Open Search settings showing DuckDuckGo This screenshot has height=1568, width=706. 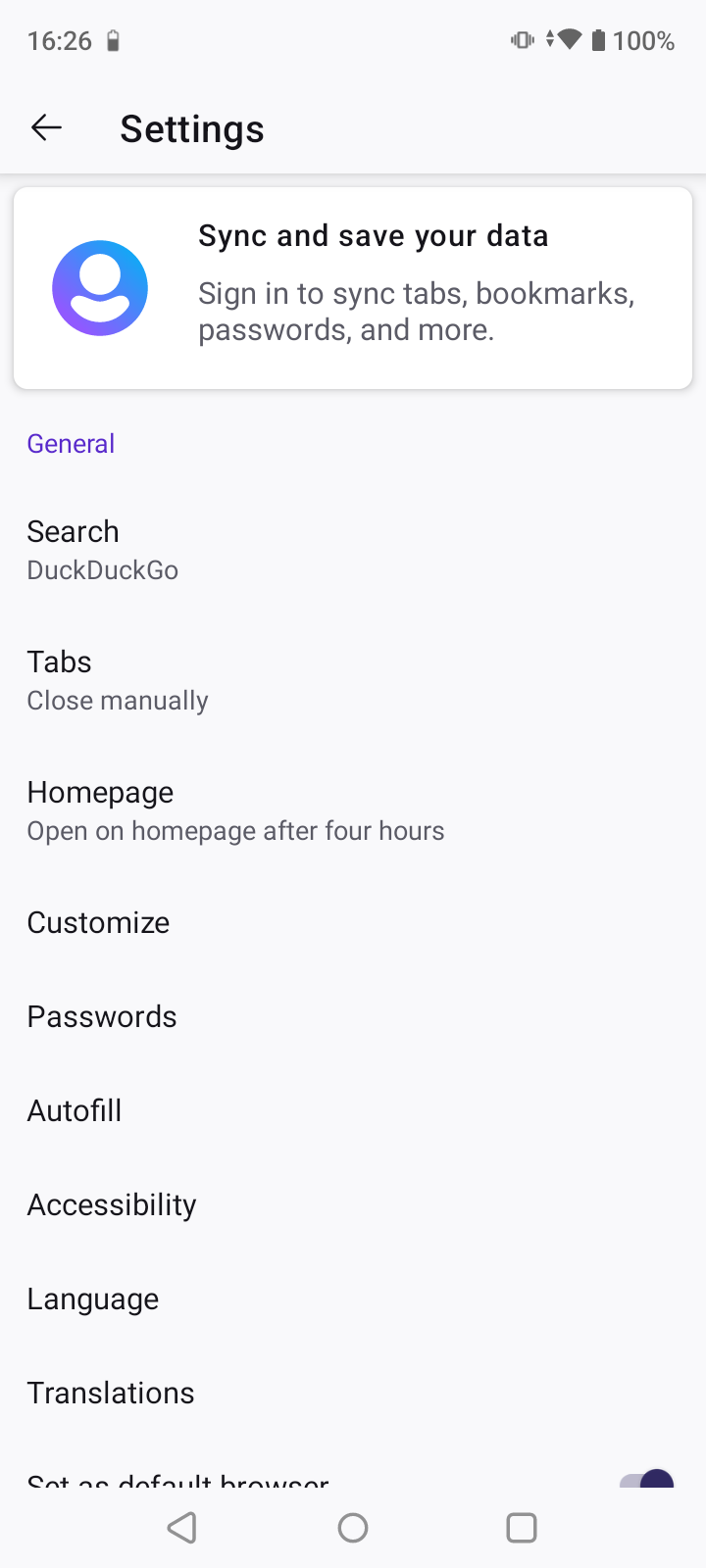coord(353,550)
